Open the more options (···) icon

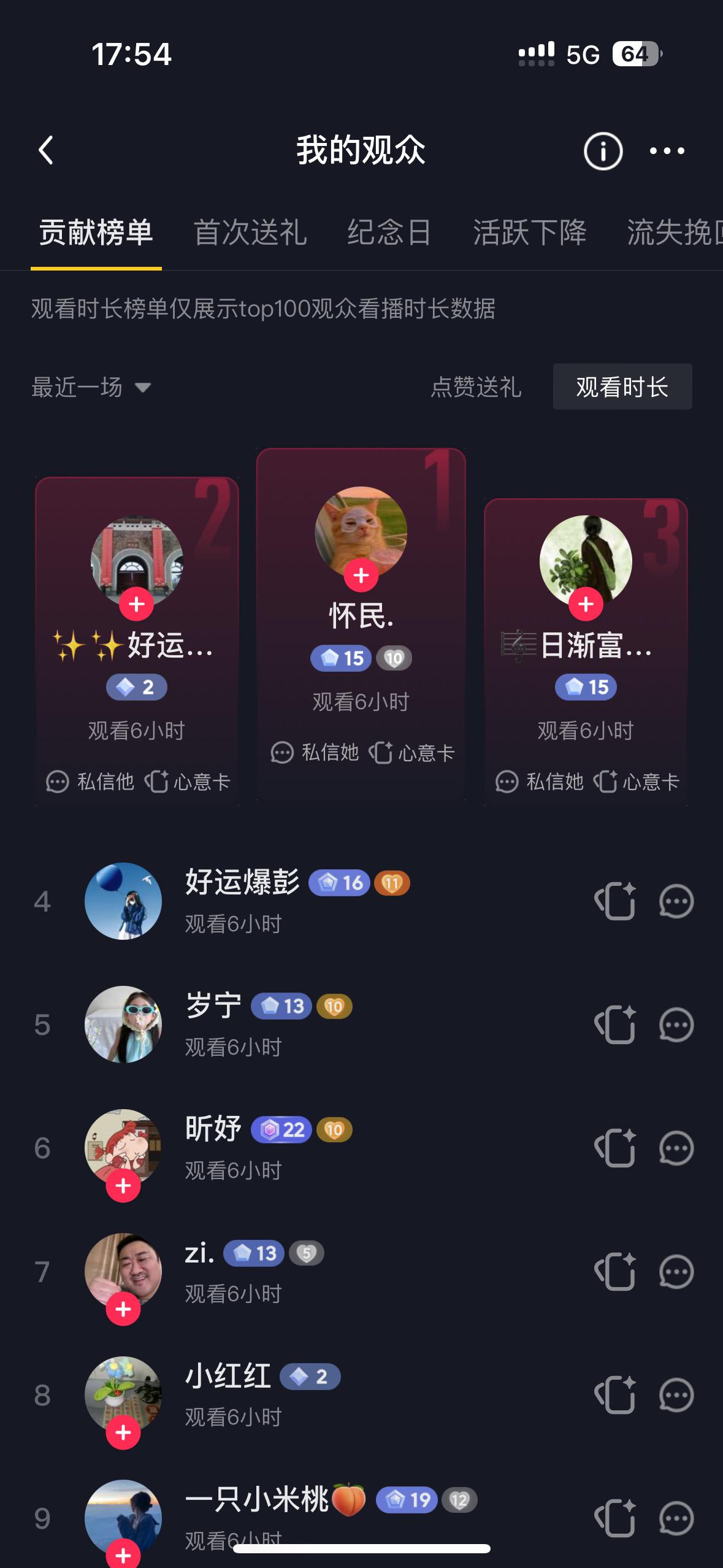(667, 150)
